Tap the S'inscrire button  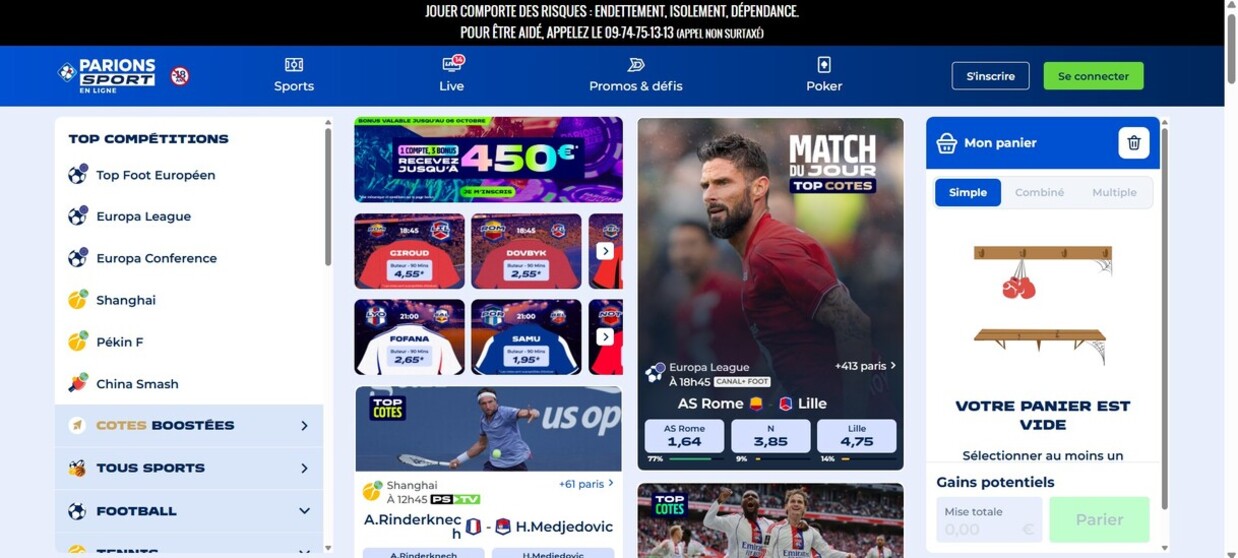[990, 76]
